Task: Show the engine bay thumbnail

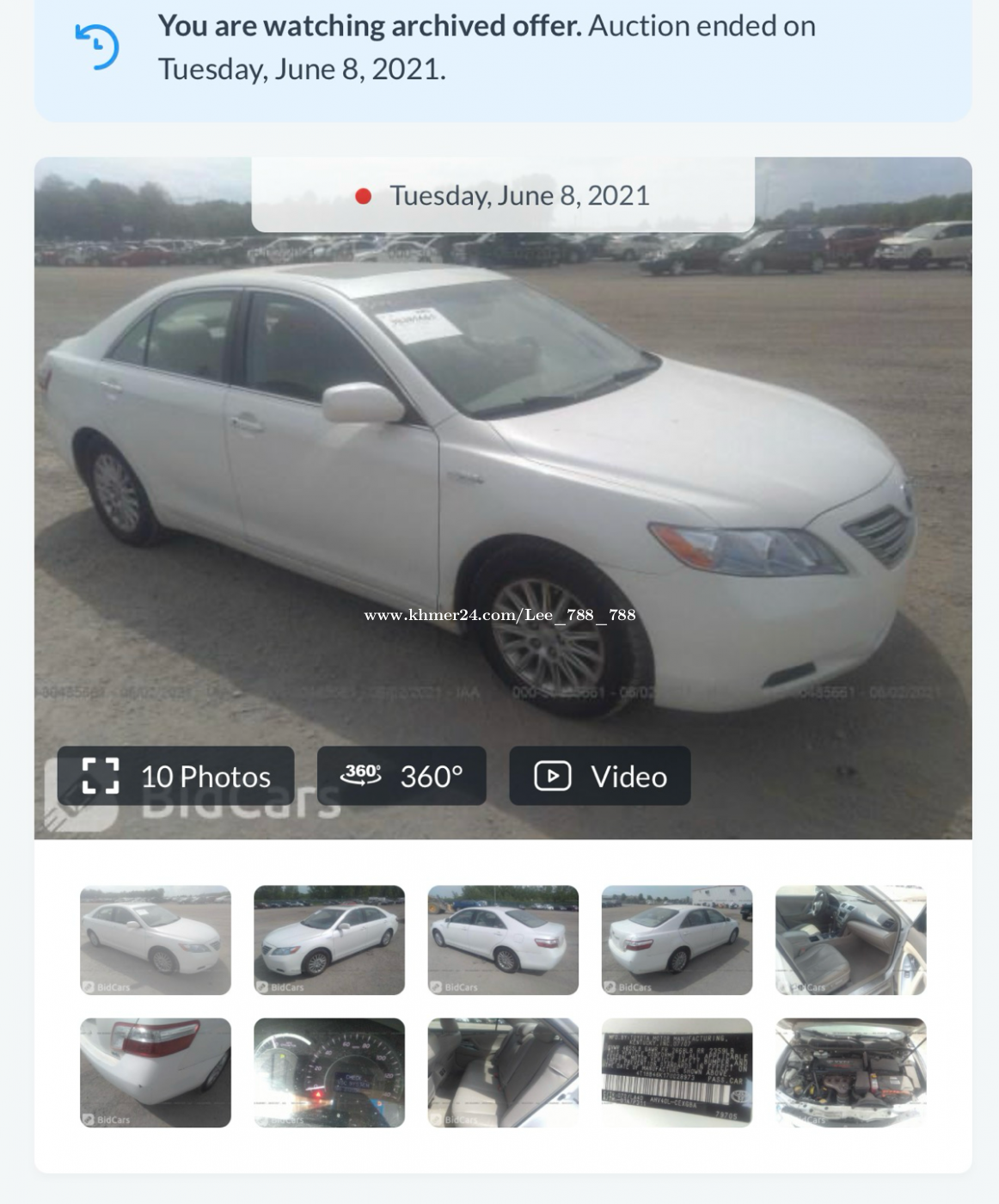Action: [x=850, y=1072]
